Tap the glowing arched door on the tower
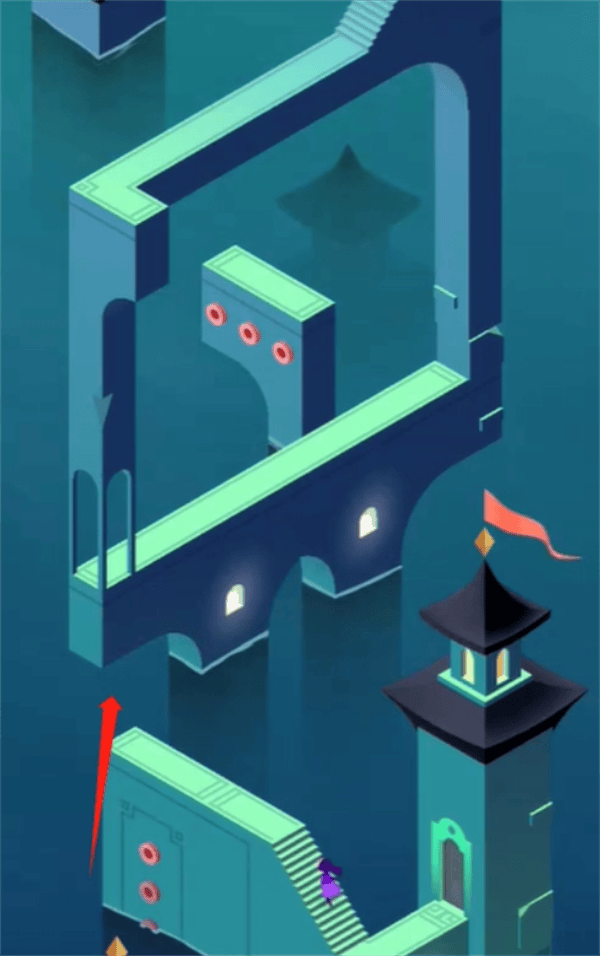The image size is (600, 956). 451,868
